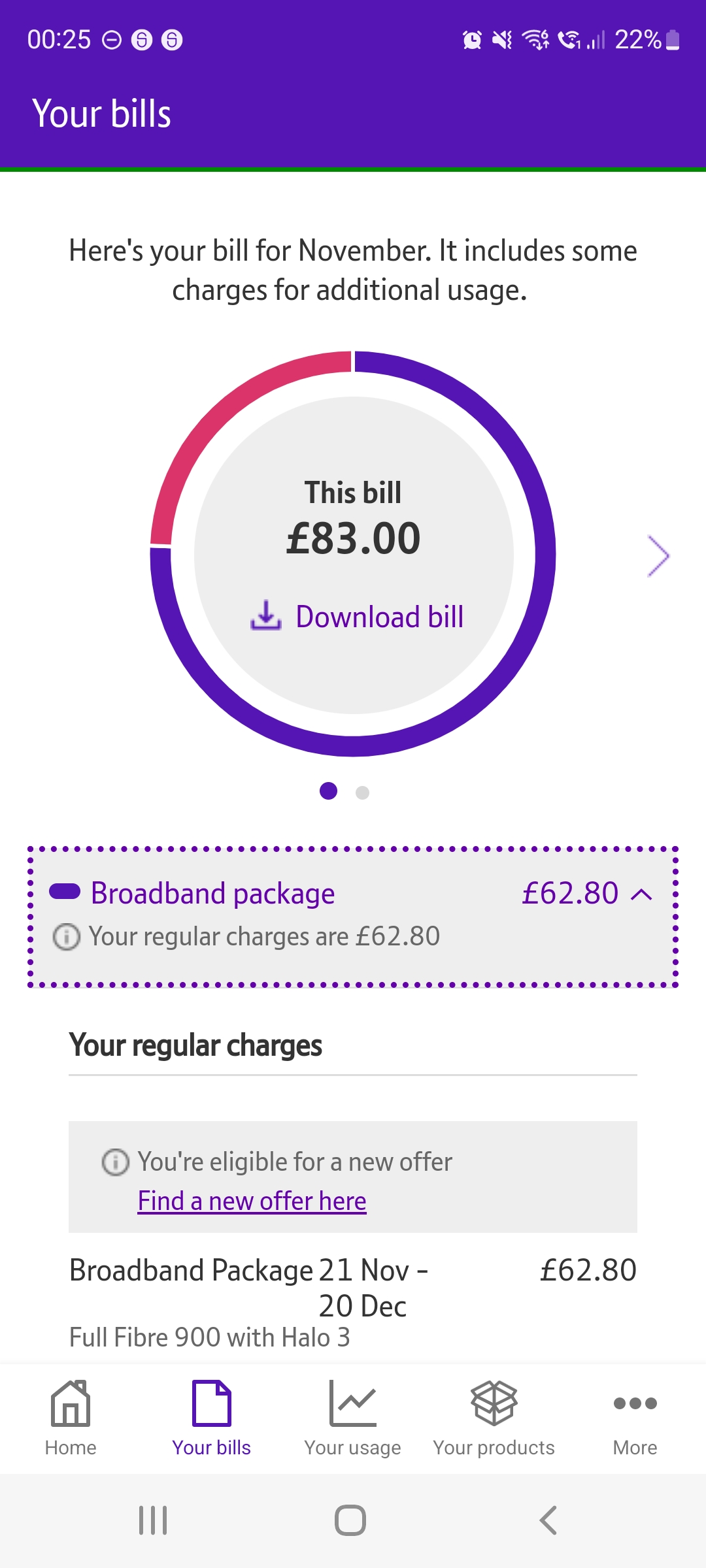Tap the info icon beside regular charges

(66, 936)
